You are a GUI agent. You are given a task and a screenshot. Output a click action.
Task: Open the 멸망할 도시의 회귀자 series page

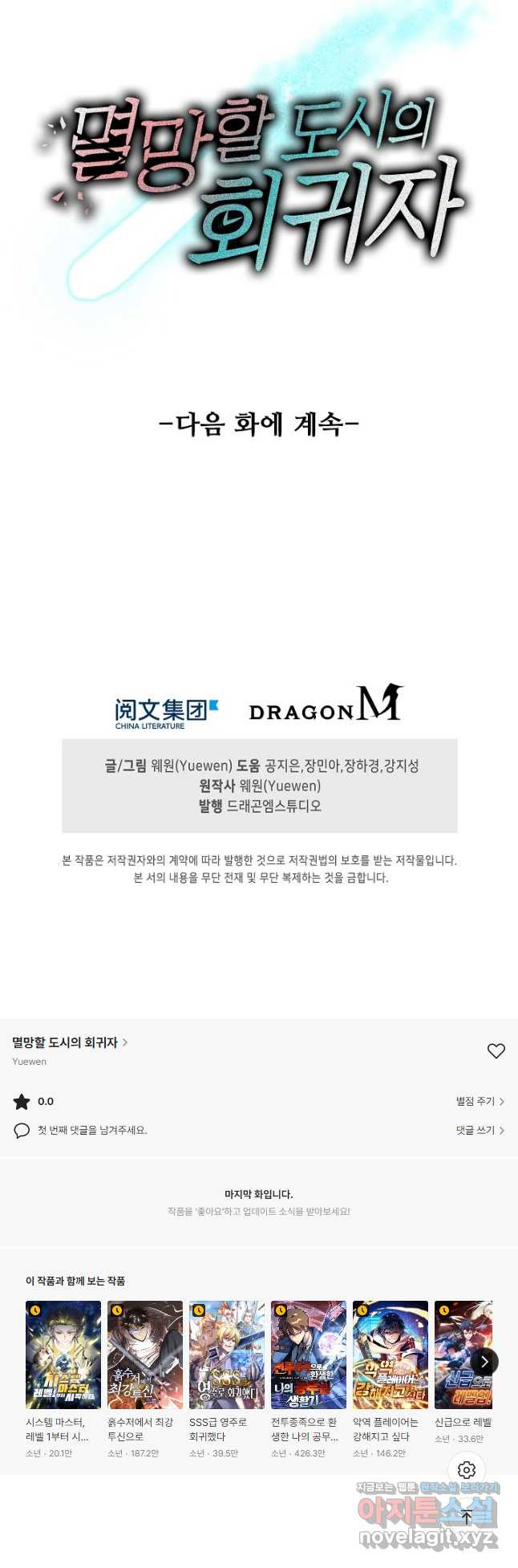[69, 1042]
